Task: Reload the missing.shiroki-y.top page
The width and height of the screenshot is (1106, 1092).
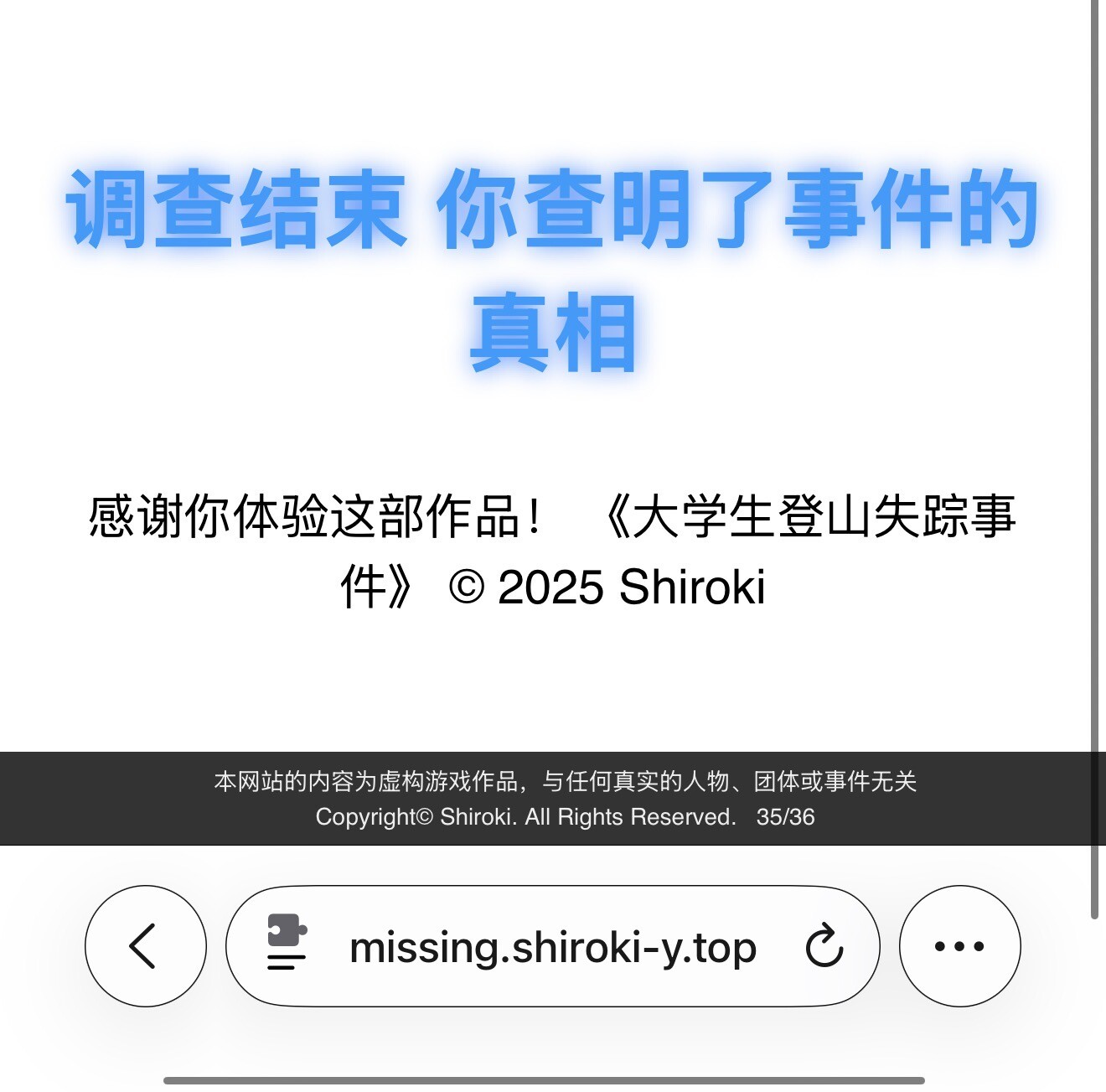Action: 824,946
